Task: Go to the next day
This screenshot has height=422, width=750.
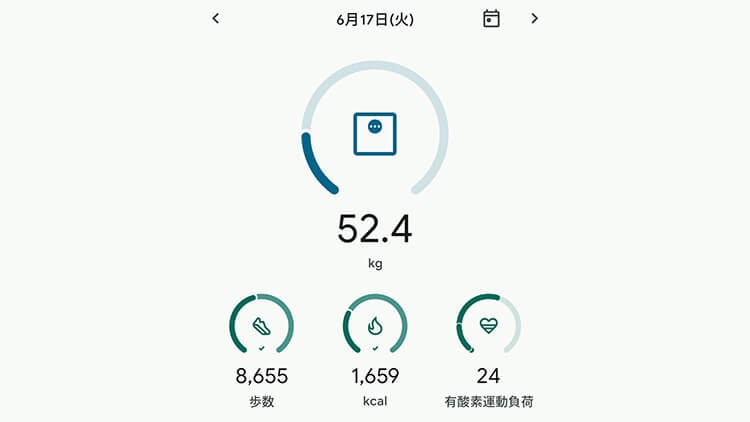Action: 534,18
